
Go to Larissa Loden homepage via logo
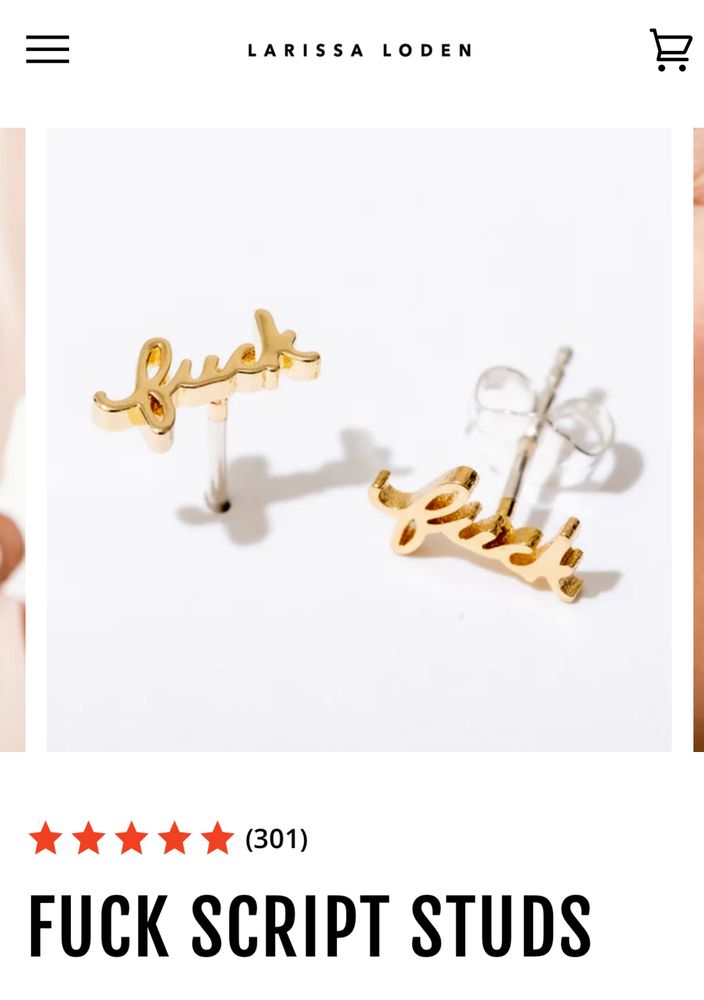tap(359, 50)
